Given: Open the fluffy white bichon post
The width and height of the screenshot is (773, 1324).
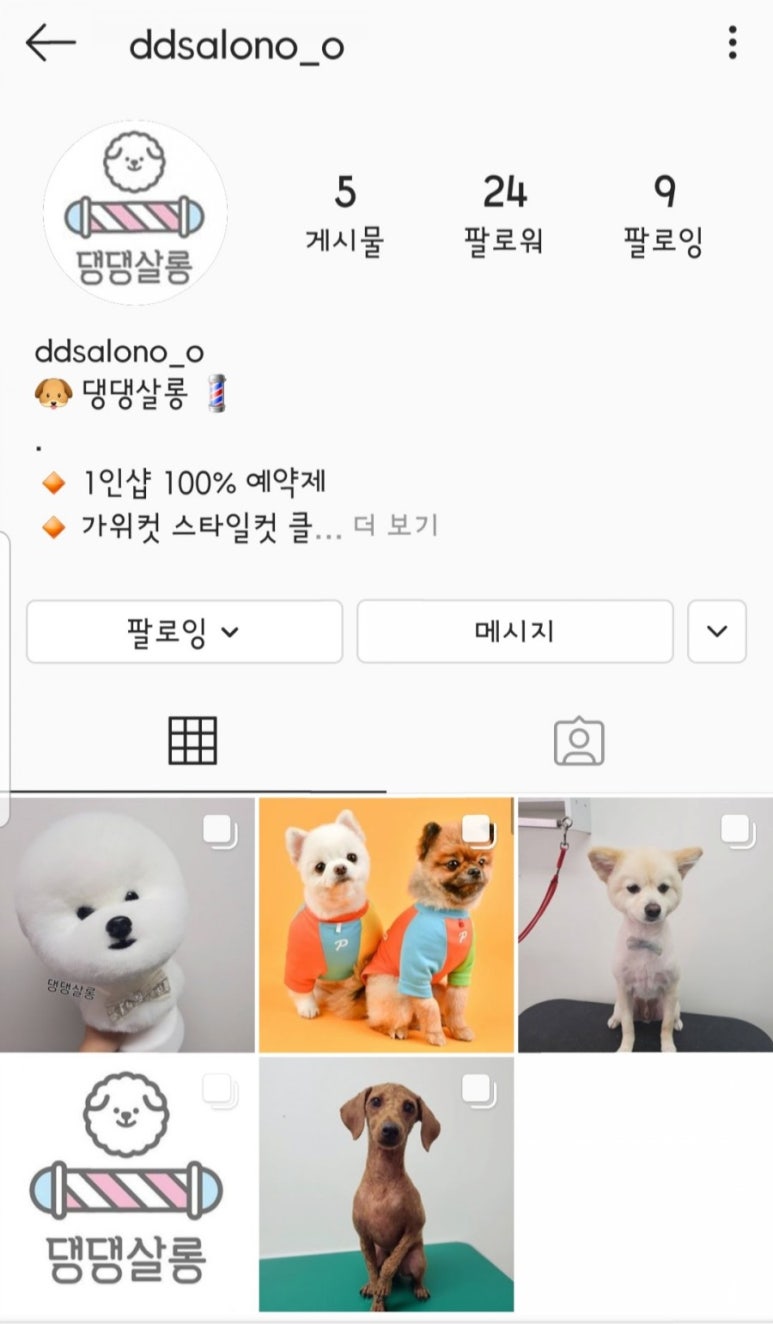Looking at the screenshot, I should tap(127, 925).
